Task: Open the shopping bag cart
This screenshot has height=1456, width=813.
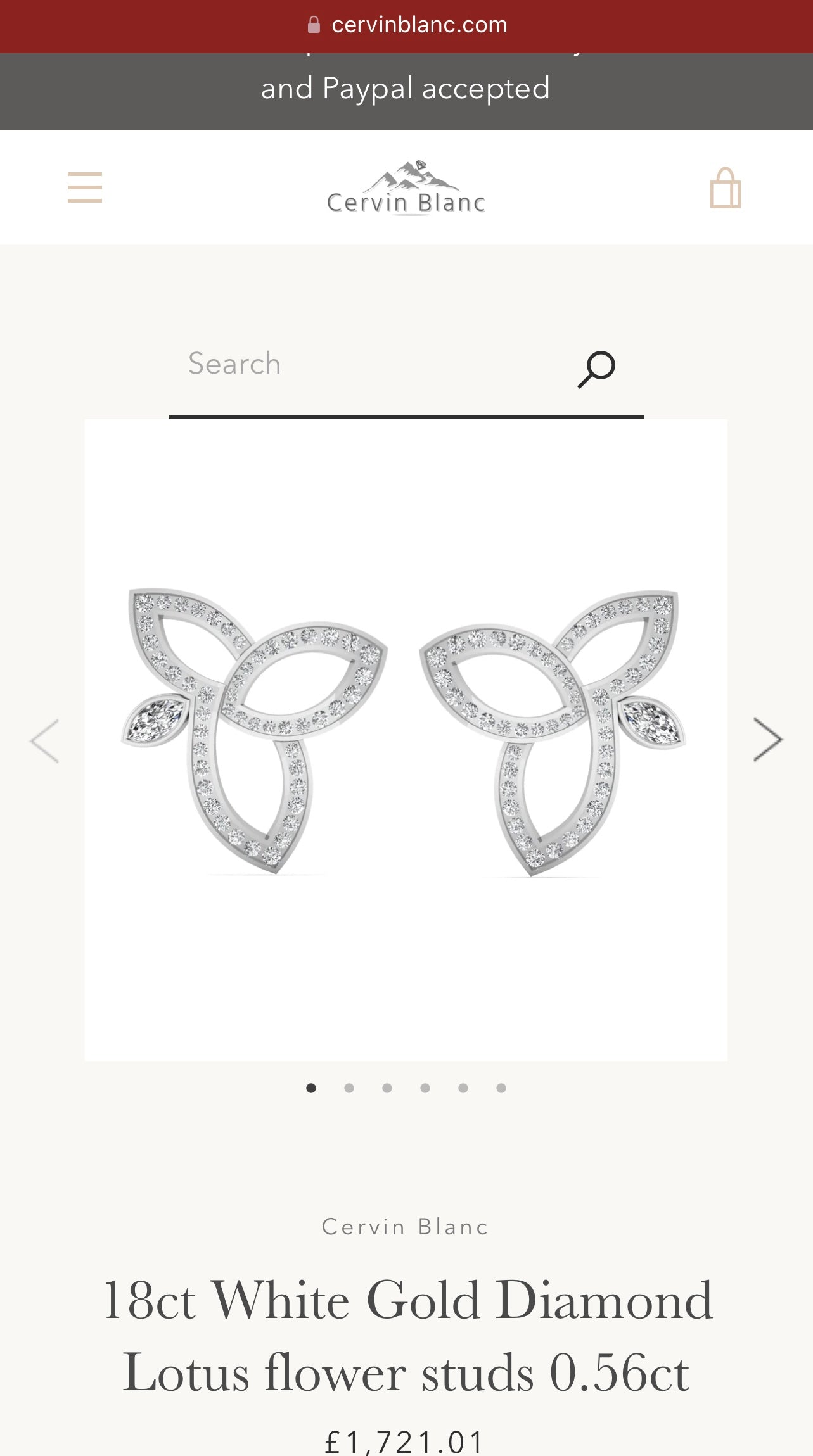Action: pyautogui.click(x=725, y=188)
